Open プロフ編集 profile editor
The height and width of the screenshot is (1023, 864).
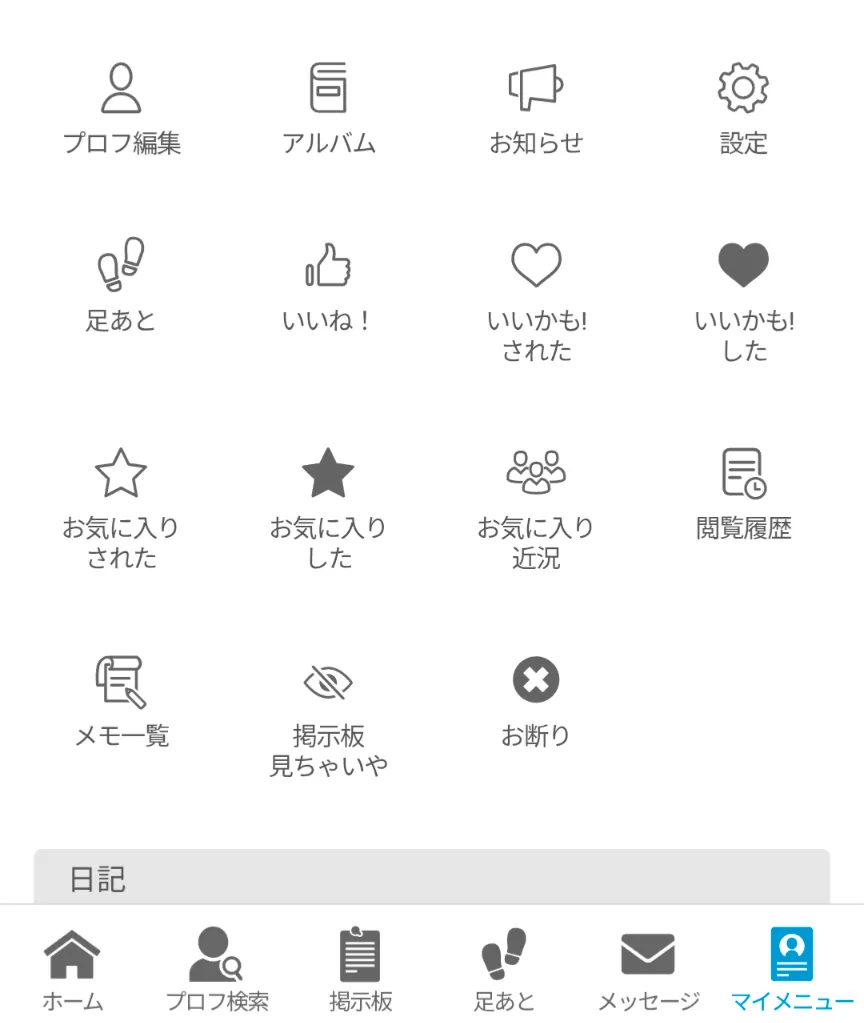(121, 109)
